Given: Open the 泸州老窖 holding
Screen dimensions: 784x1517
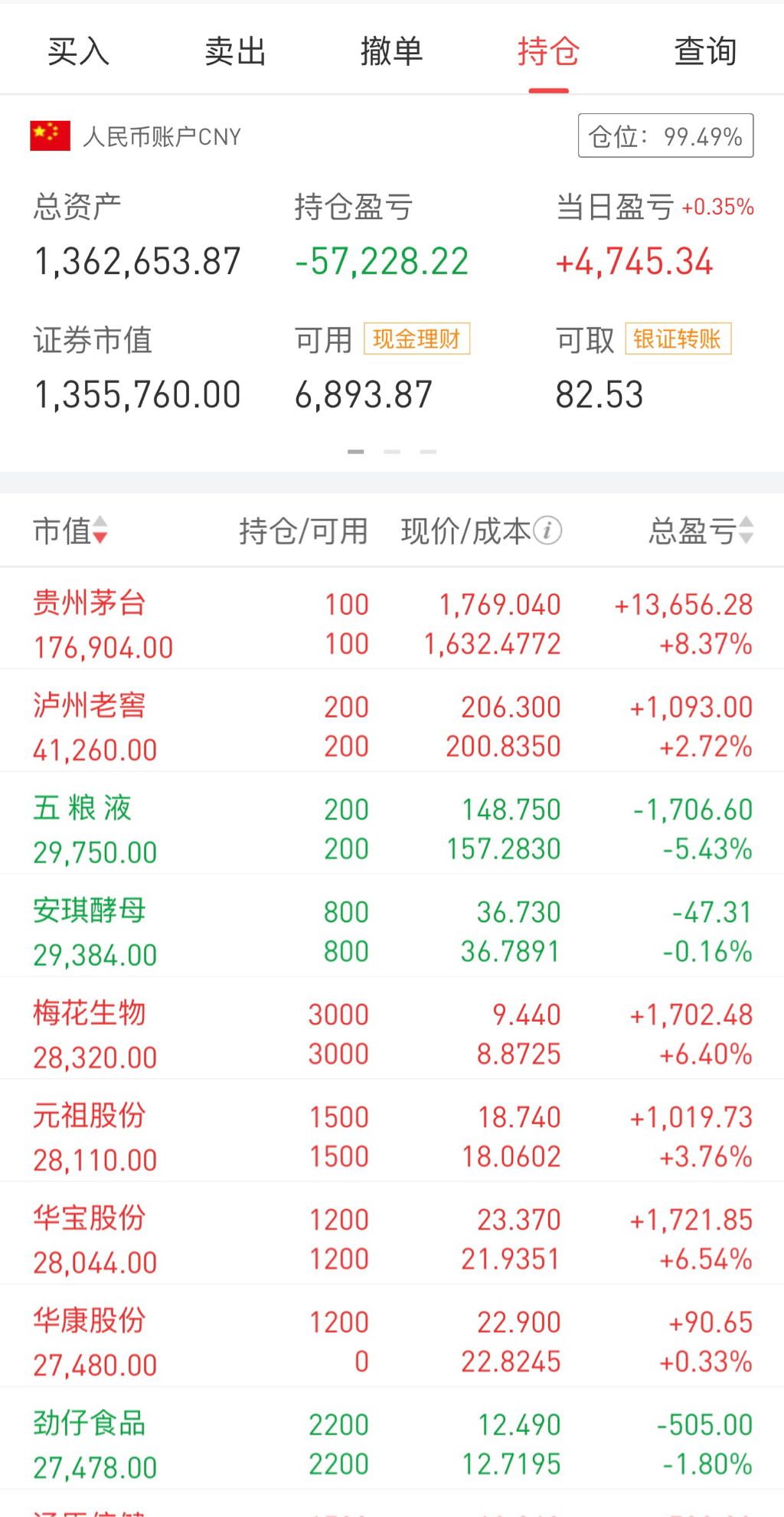Looking at the screenshot, I should [x=392, y=726].
